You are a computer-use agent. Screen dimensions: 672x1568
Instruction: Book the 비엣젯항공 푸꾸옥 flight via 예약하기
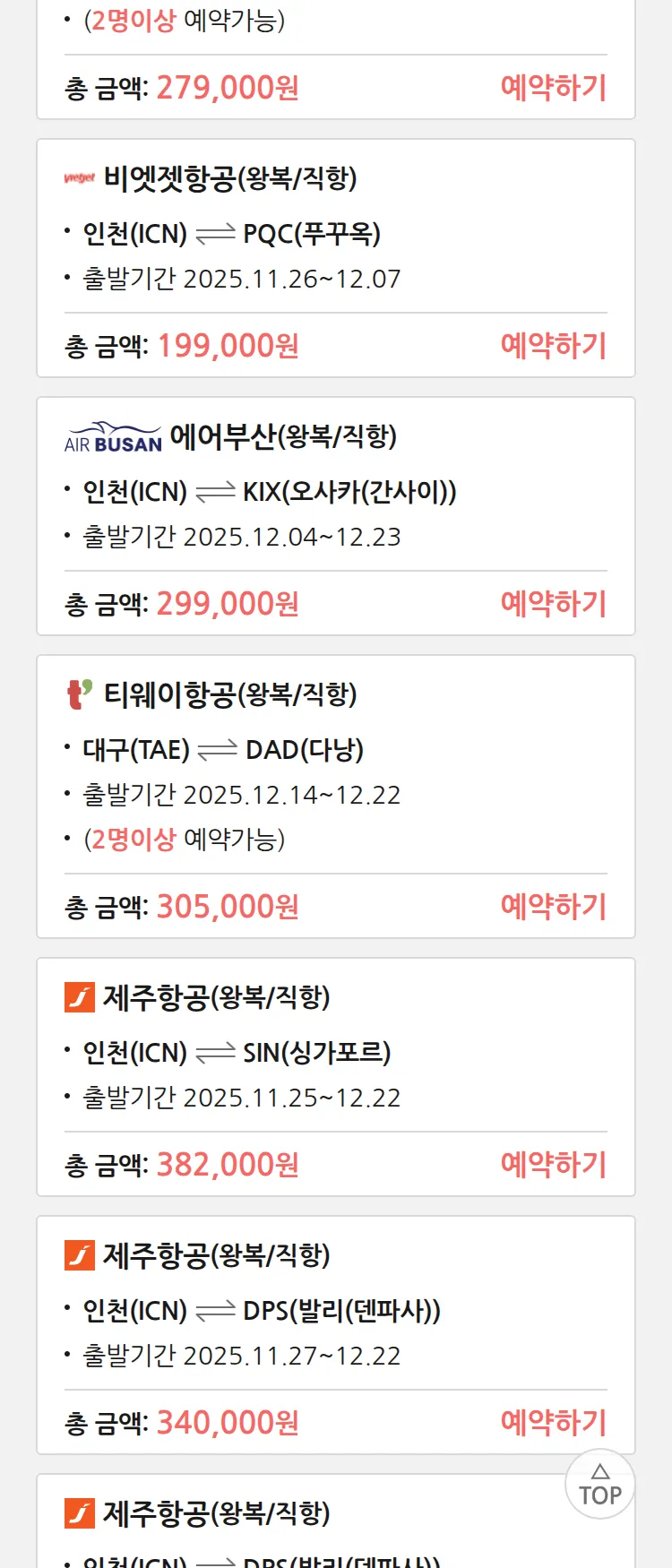(x=553, y=346)
